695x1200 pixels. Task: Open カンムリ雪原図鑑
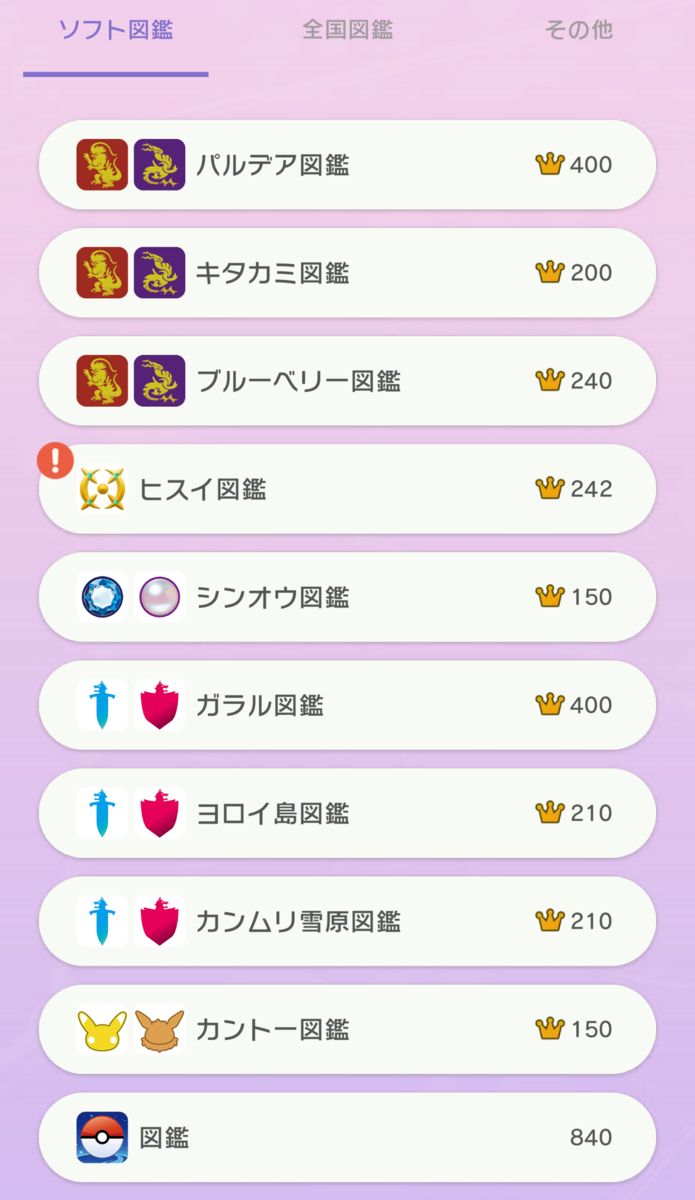[347, 921]
